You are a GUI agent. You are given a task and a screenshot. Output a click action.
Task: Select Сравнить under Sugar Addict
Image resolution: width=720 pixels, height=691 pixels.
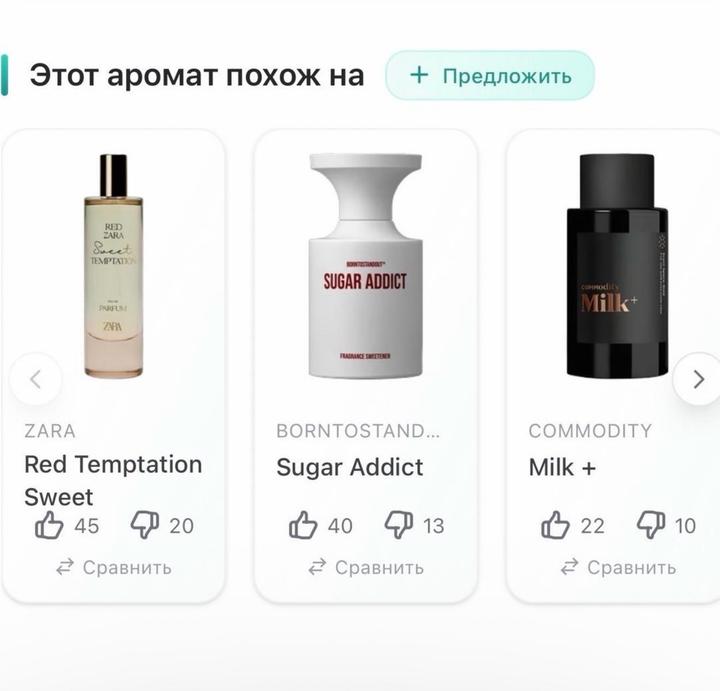366,567
